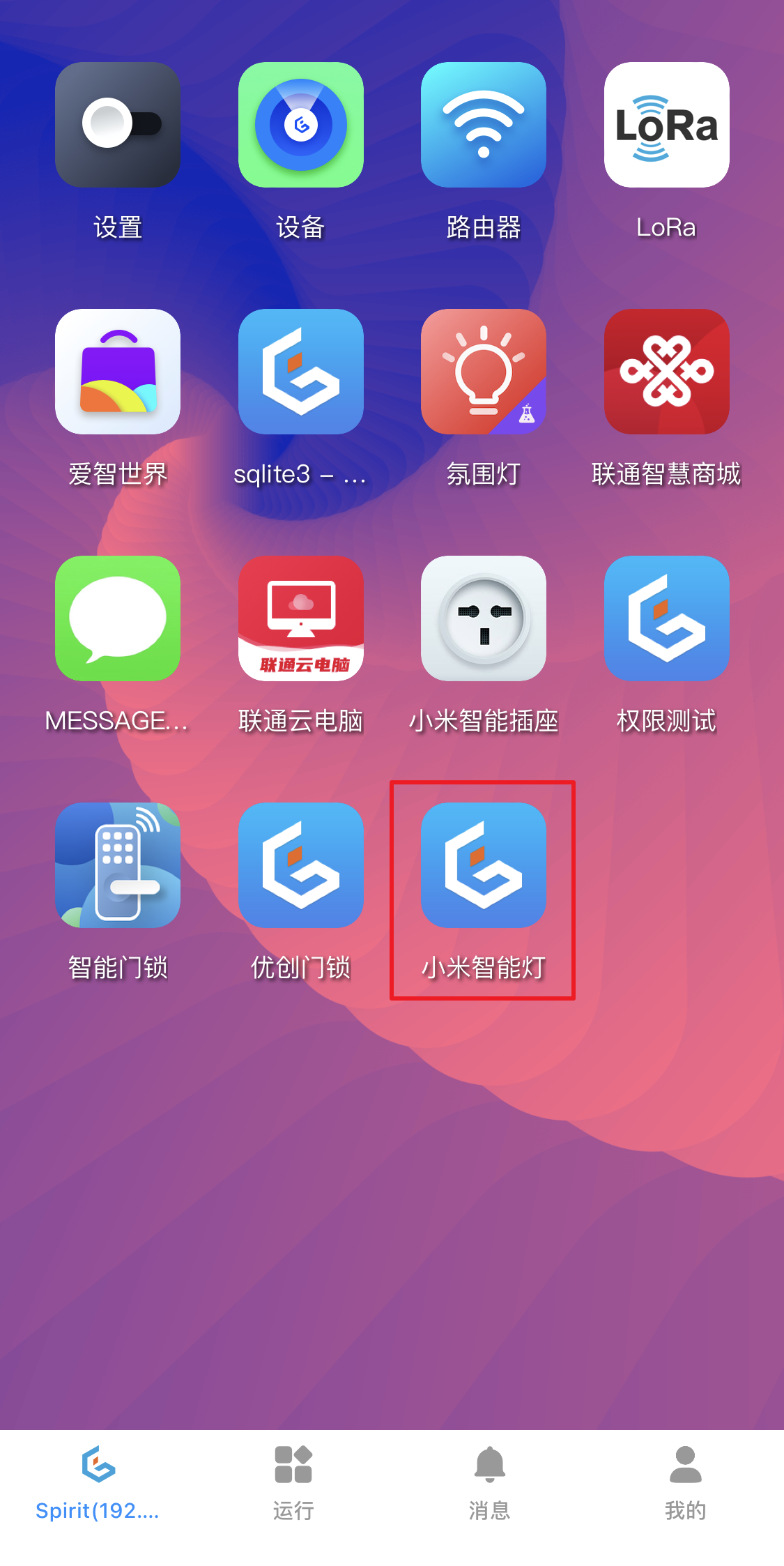
Task: Open 联通智慧商城 mall app
Action: 666,373
